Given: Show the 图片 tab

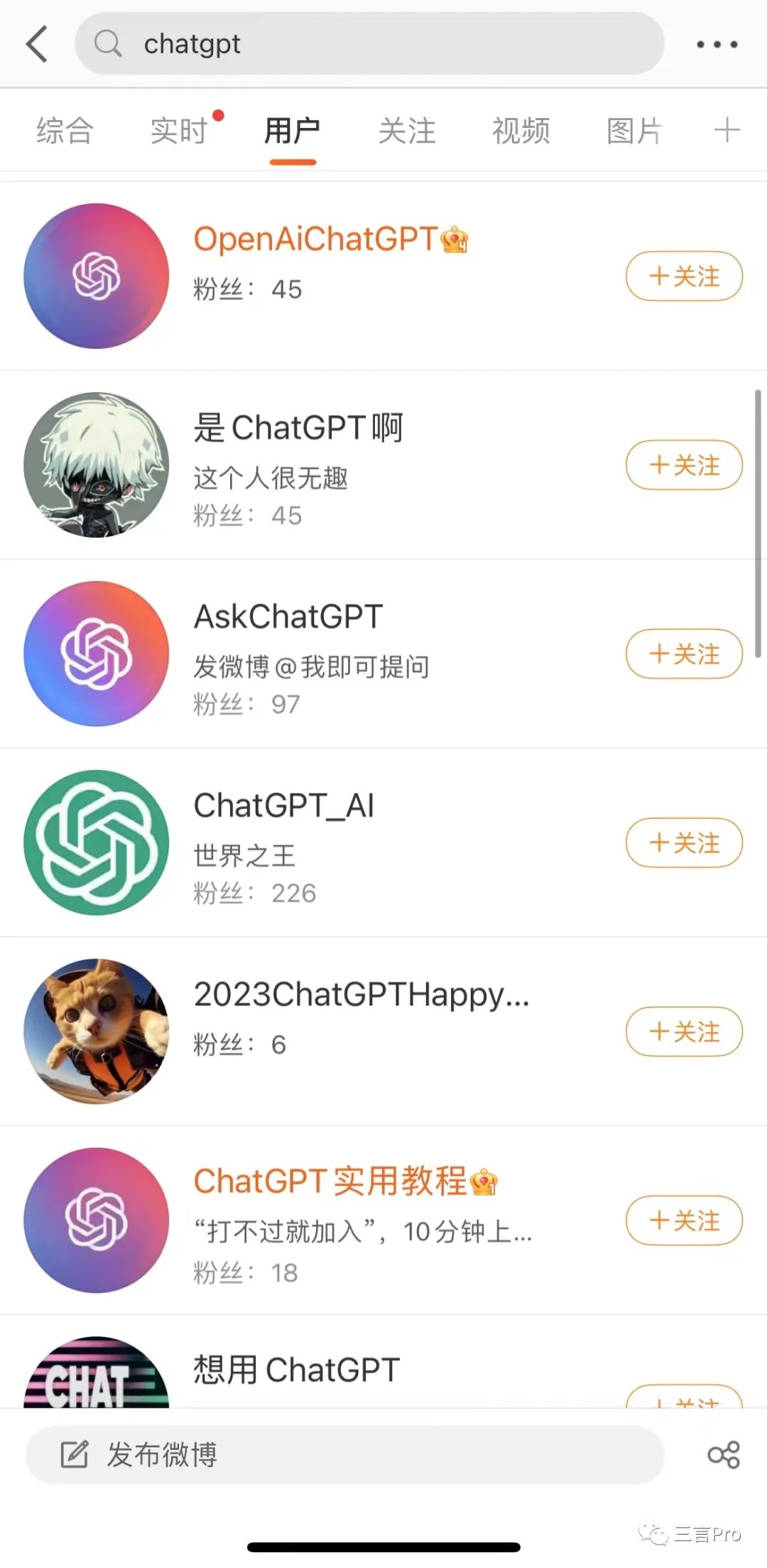Looking at the screenshot, I should [x=634, y=131].
